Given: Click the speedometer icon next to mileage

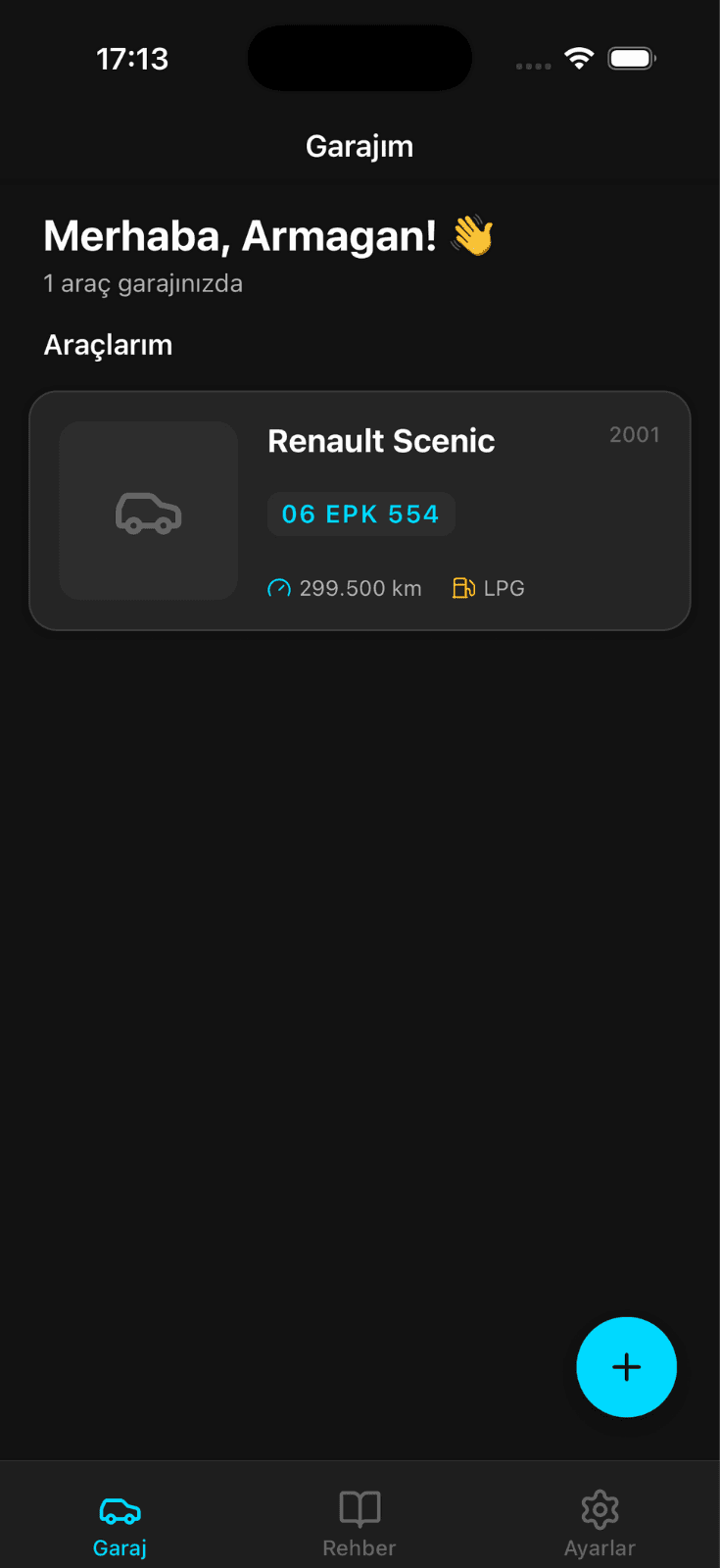Looking at the screenshot, I should (x=278, y=588).
